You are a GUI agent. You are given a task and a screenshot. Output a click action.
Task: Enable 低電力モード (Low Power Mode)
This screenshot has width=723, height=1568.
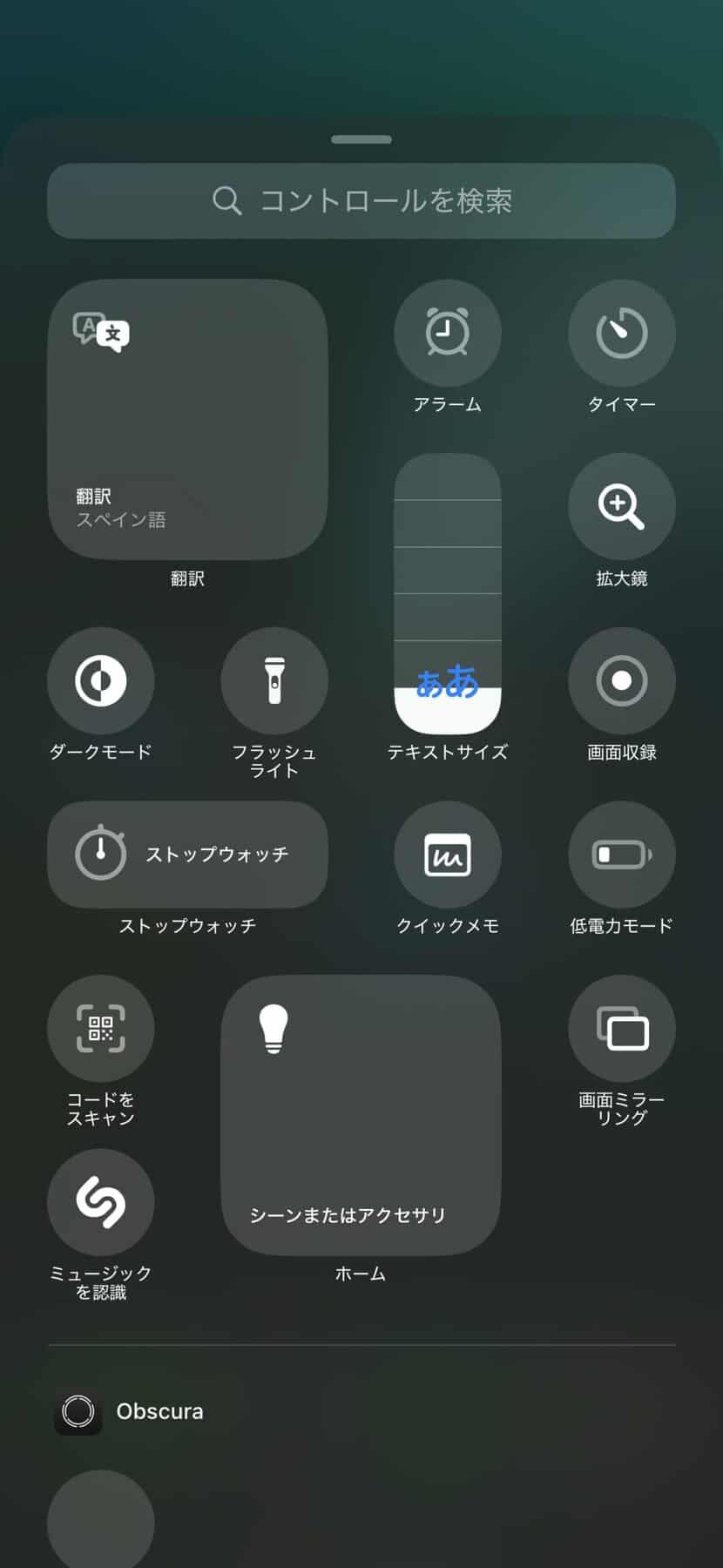click(621, 855)
